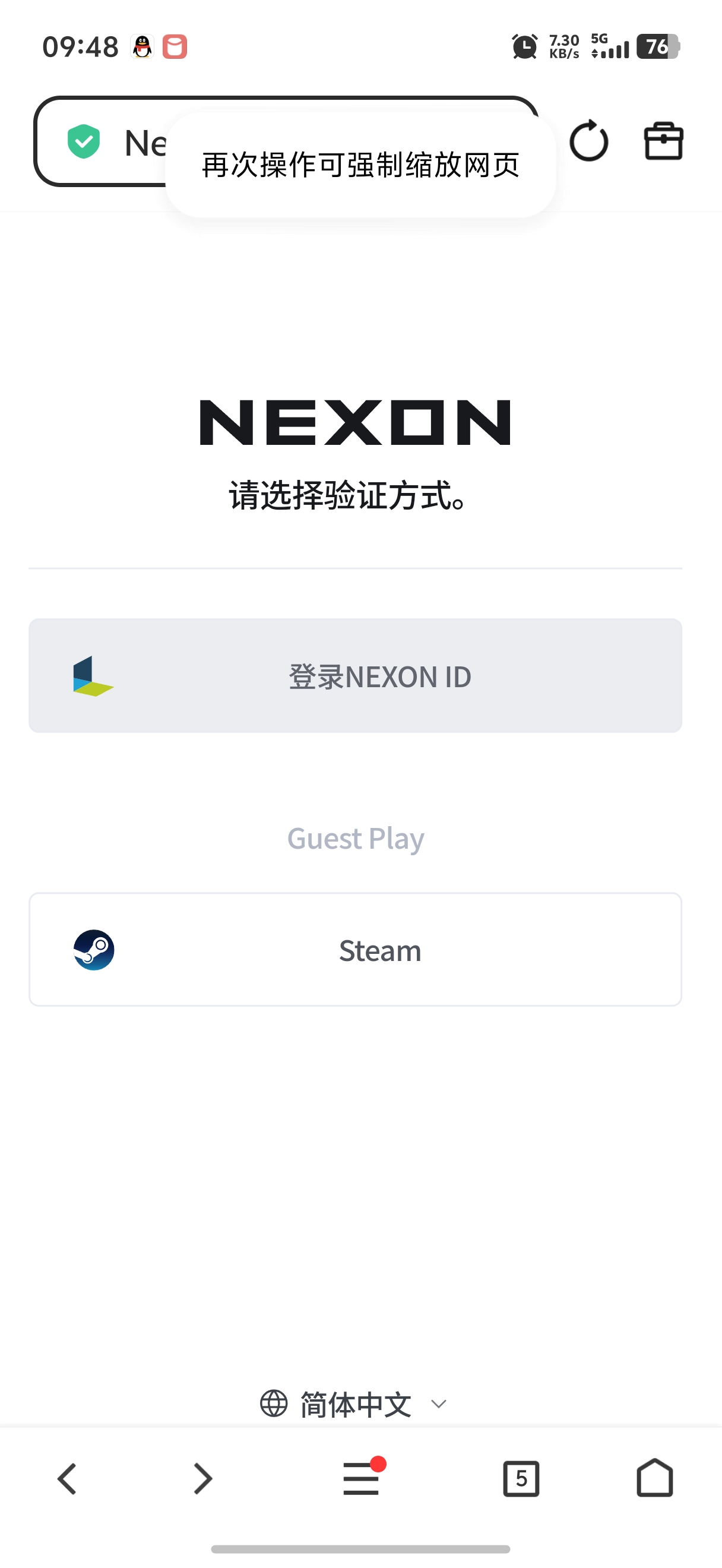Choose Steam as verification method
Image resolution: width=722 pixels, height=1568 pixels.
(x=355, y=950)
